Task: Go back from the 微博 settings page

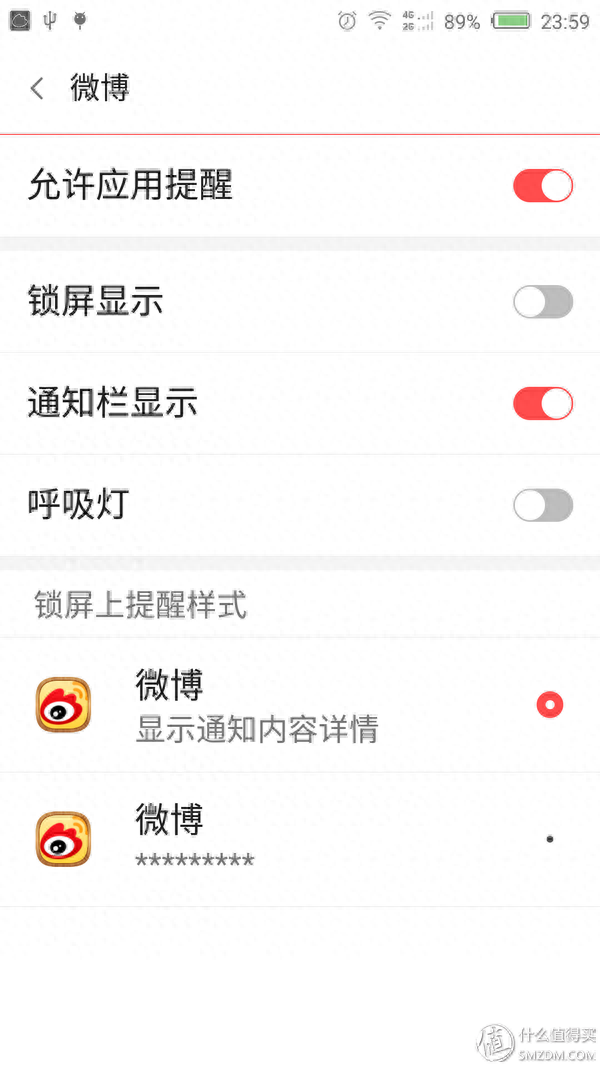Action: tap(38, 89)
